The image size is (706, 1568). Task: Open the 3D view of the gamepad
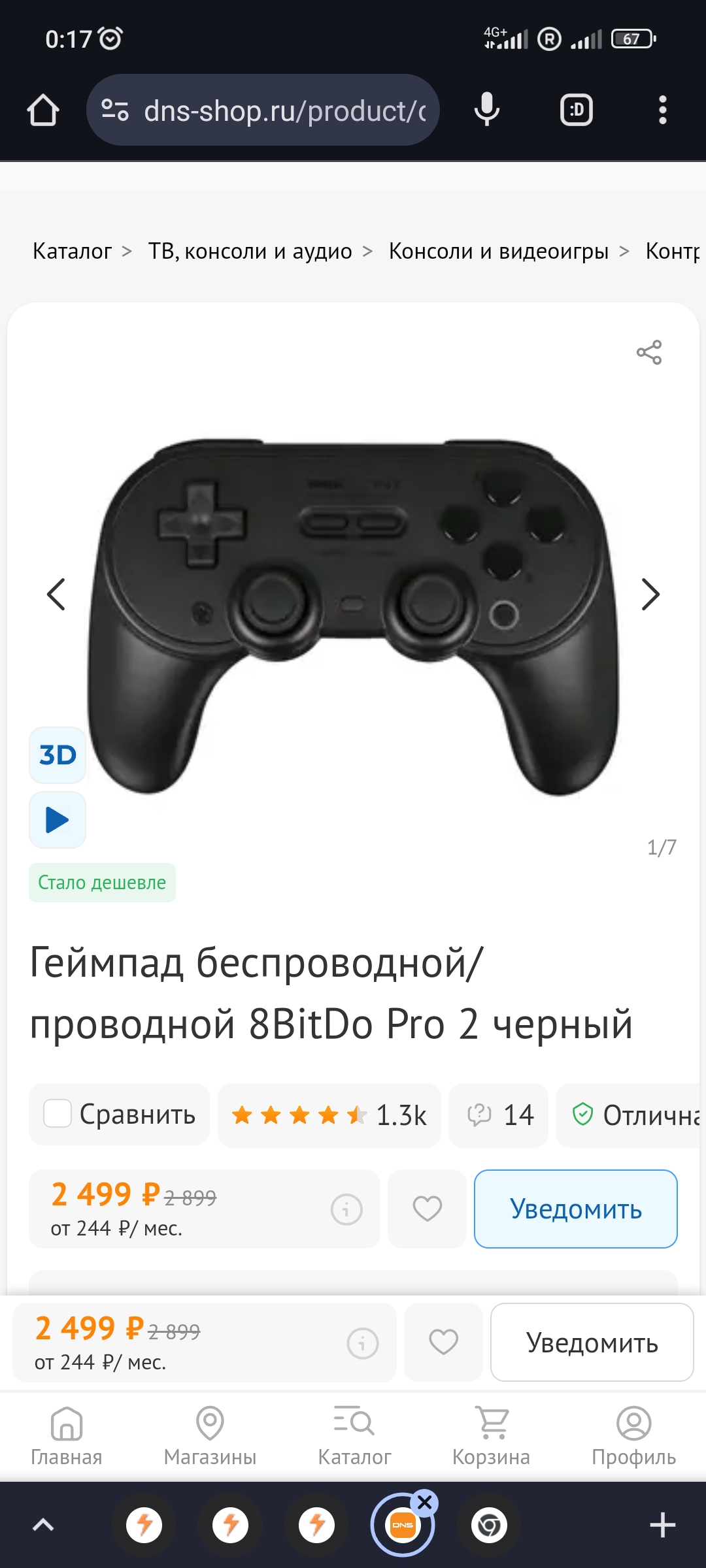click(58, 755)
